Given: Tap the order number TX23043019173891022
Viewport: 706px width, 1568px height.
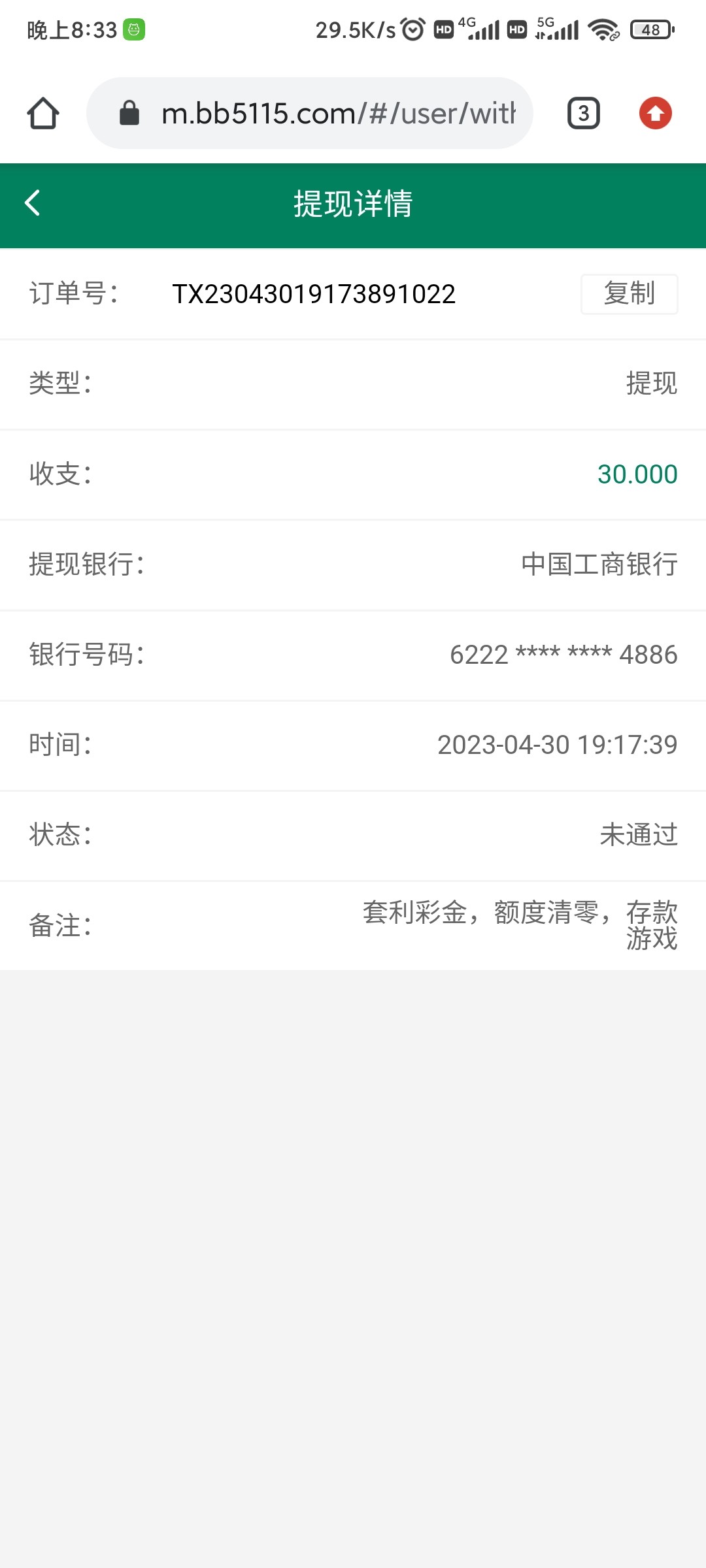Looking at the screenshot, I should pyautogui.click(x=314, y=294).
